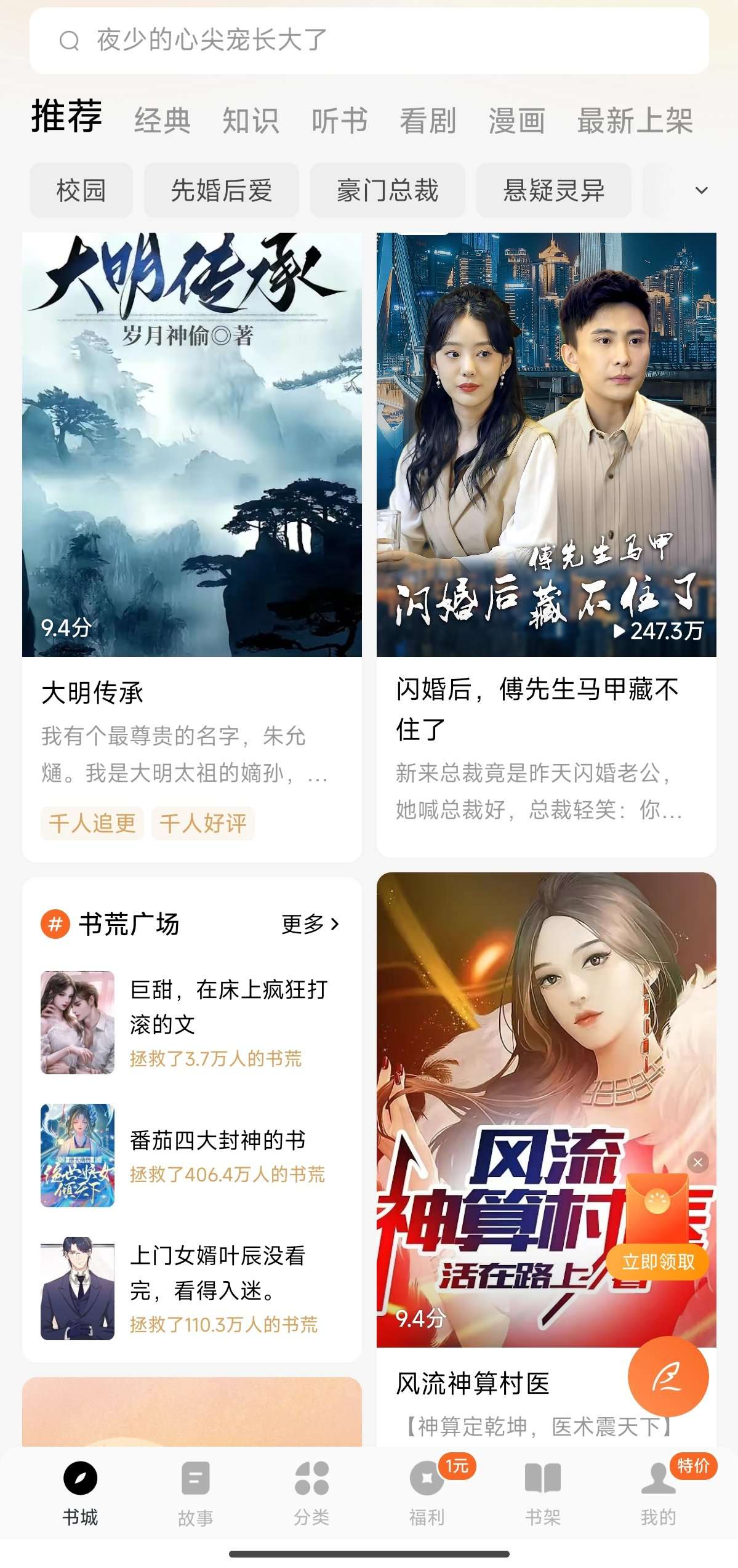Go to the 书架 bookshelf tab
Viewport: 738px width, 1568px height.
[x=542, y=1491]
